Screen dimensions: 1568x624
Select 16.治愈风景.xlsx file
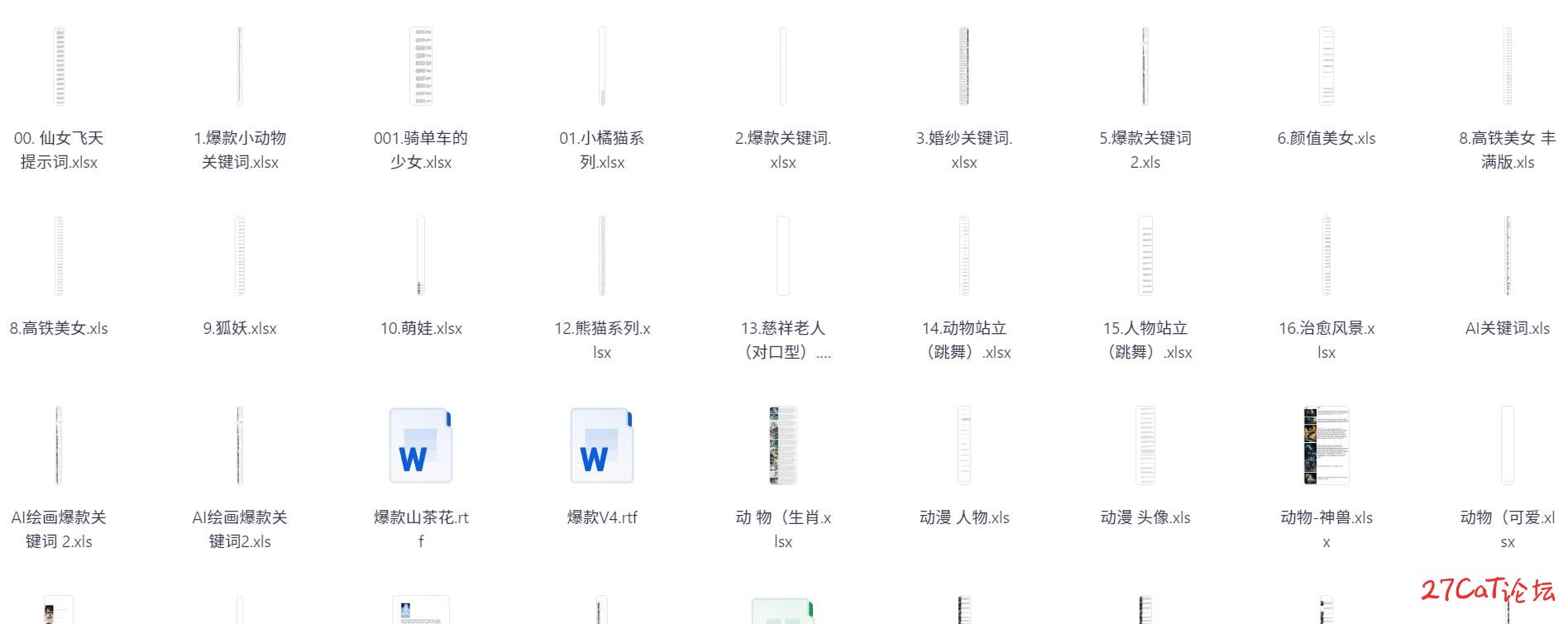click(x=1327, y=256)
